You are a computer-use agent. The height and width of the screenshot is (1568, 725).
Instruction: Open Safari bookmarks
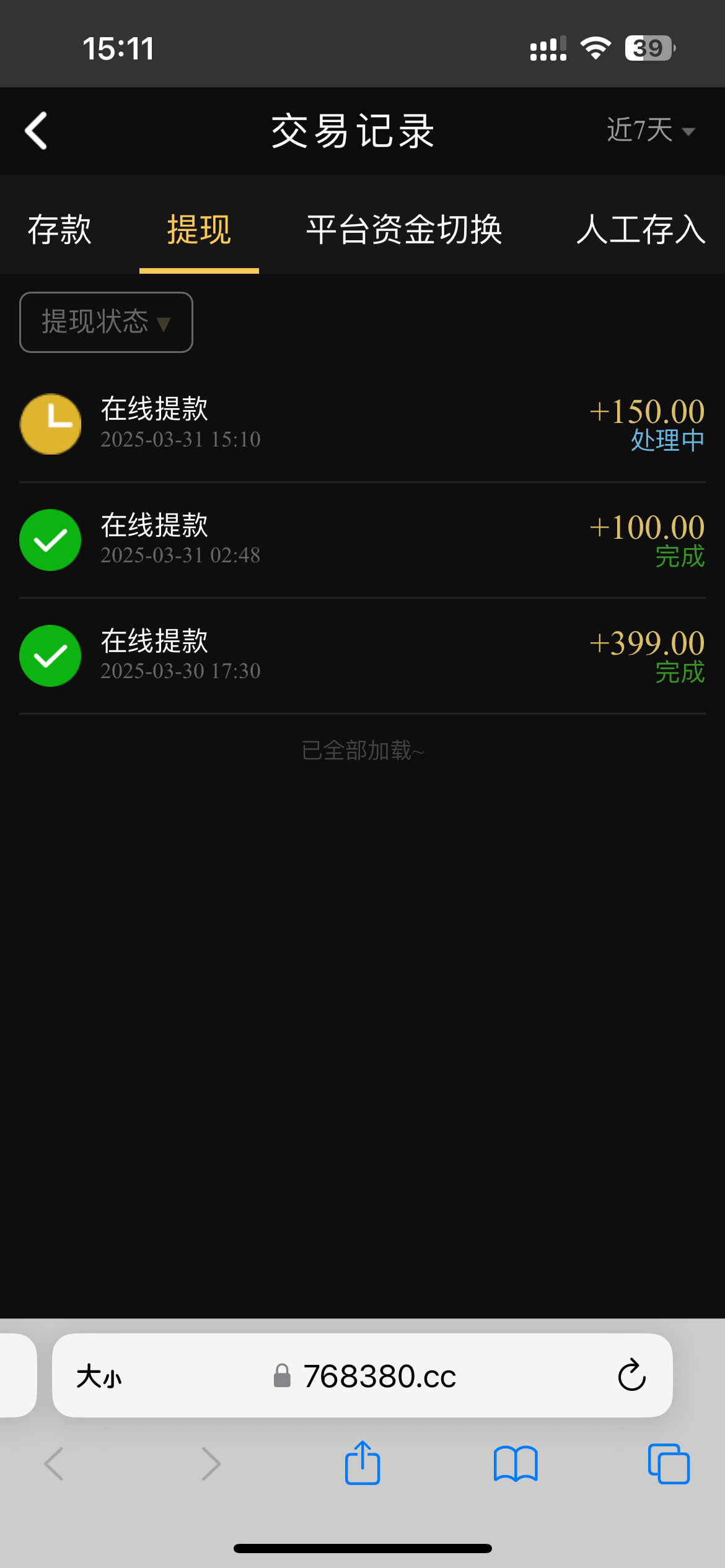coord(516,1464)
